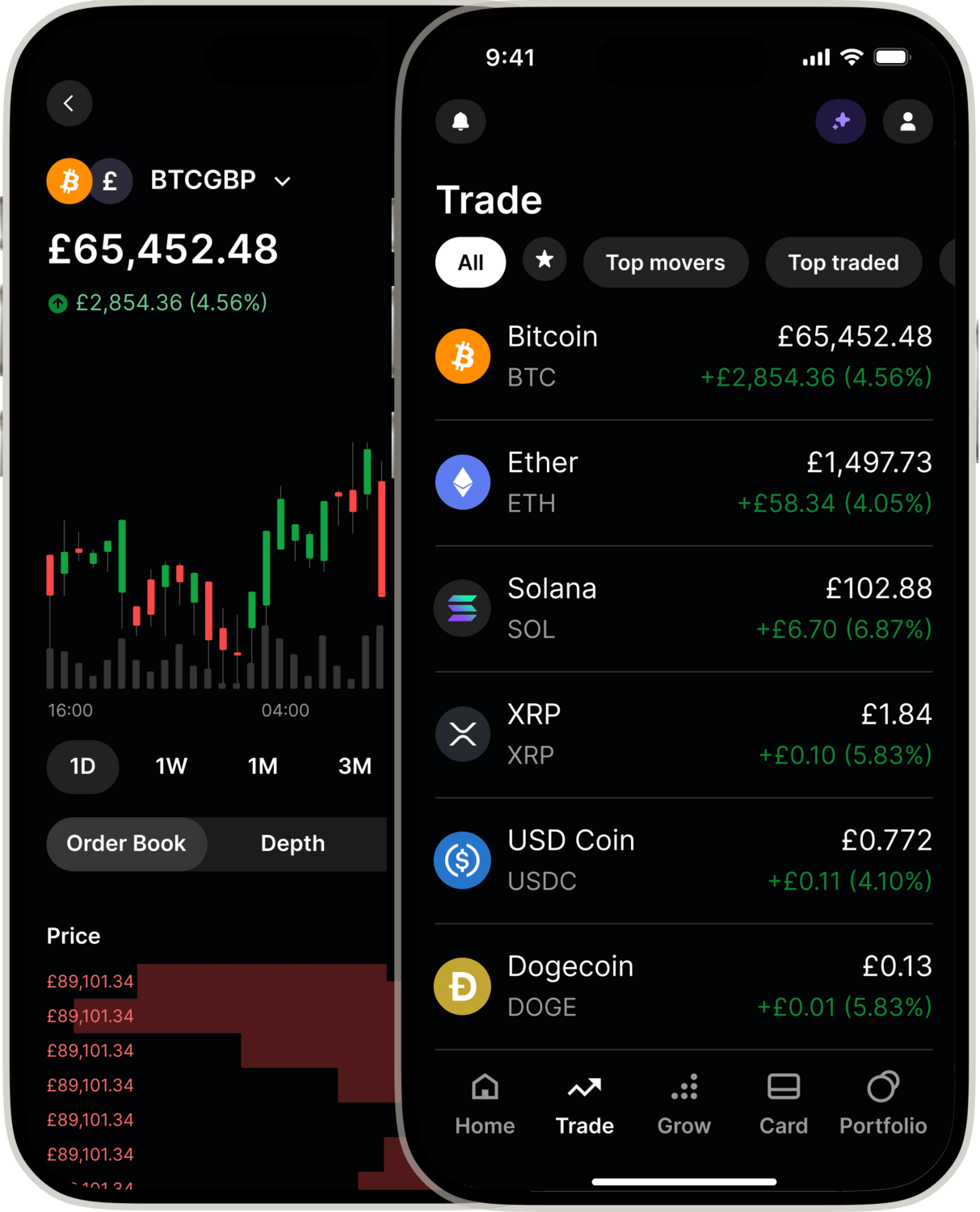This screenshot has width=980, height=1212.
Task: Open the profile account icon
Action: point(907,121)
